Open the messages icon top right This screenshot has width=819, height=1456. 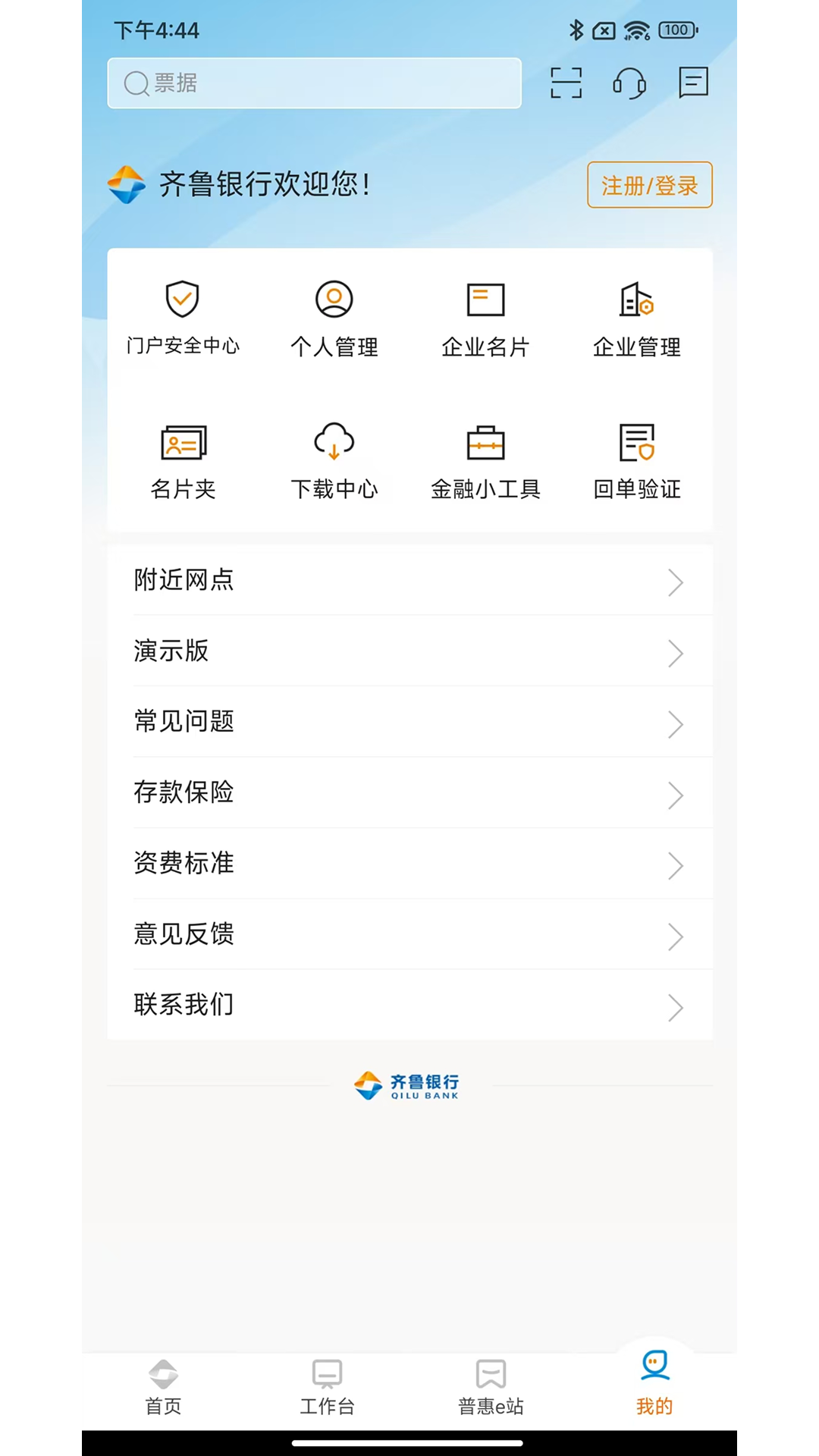[x=692, y=83]
